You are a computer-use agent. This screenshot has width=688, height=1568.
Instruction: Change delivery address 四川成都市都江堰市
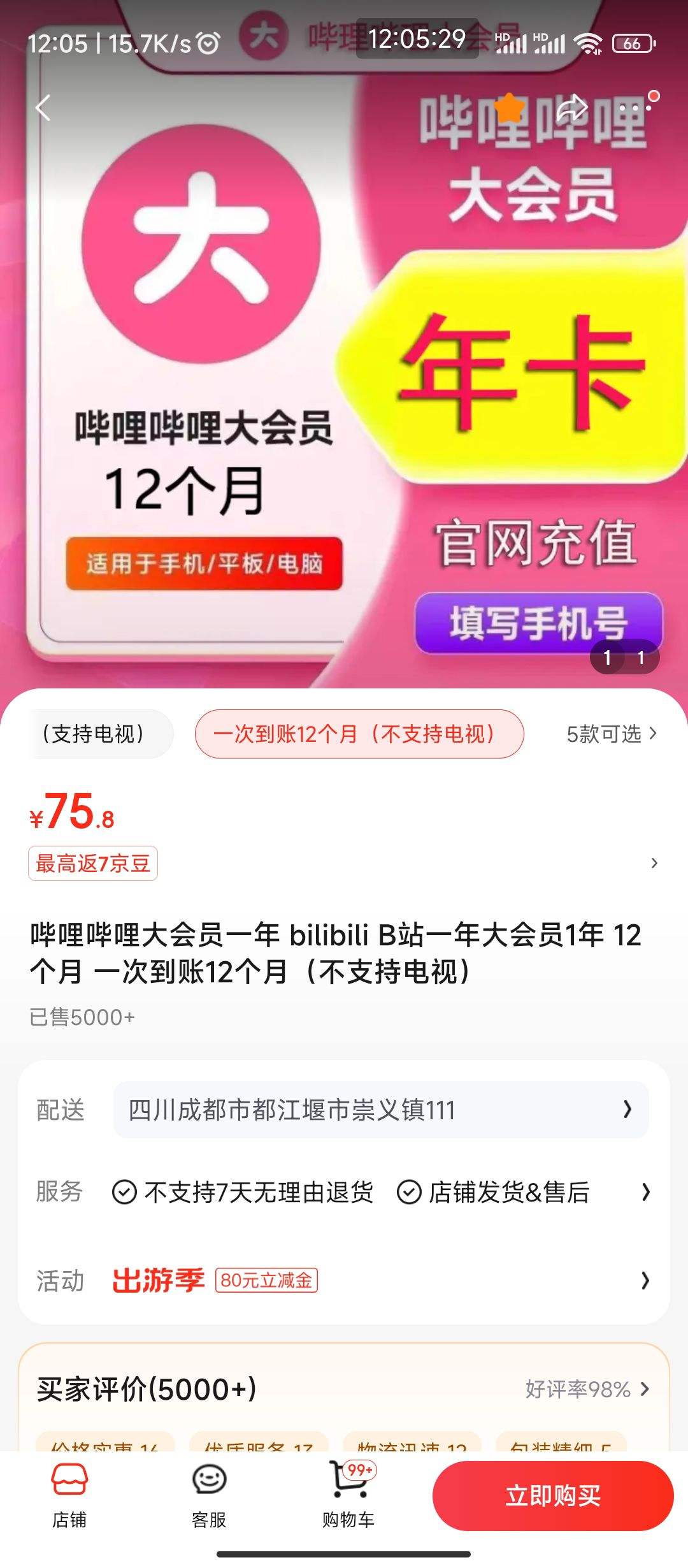pyautogui.click(x=380, y=1110)
